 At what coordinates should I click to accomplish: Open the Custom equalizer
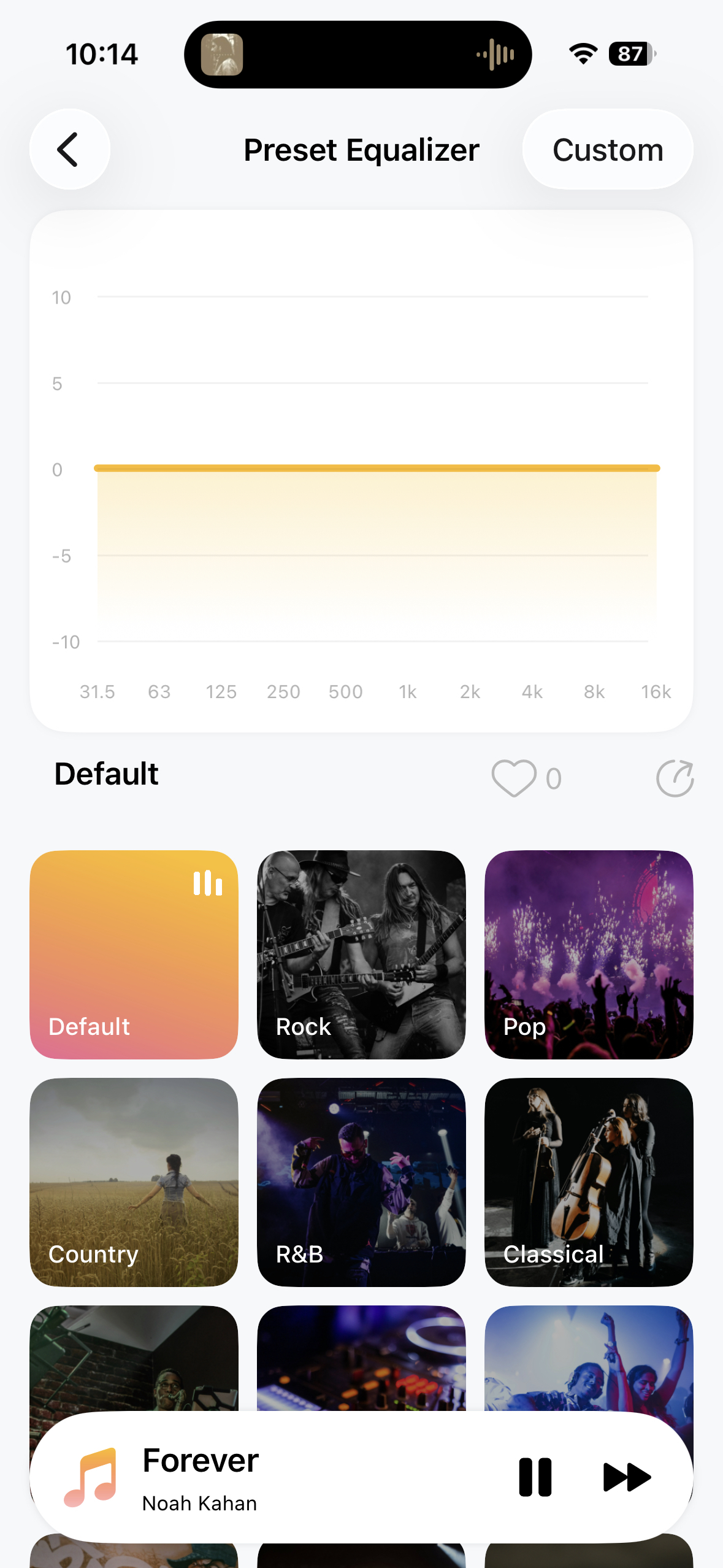click(x=607, y=149)
